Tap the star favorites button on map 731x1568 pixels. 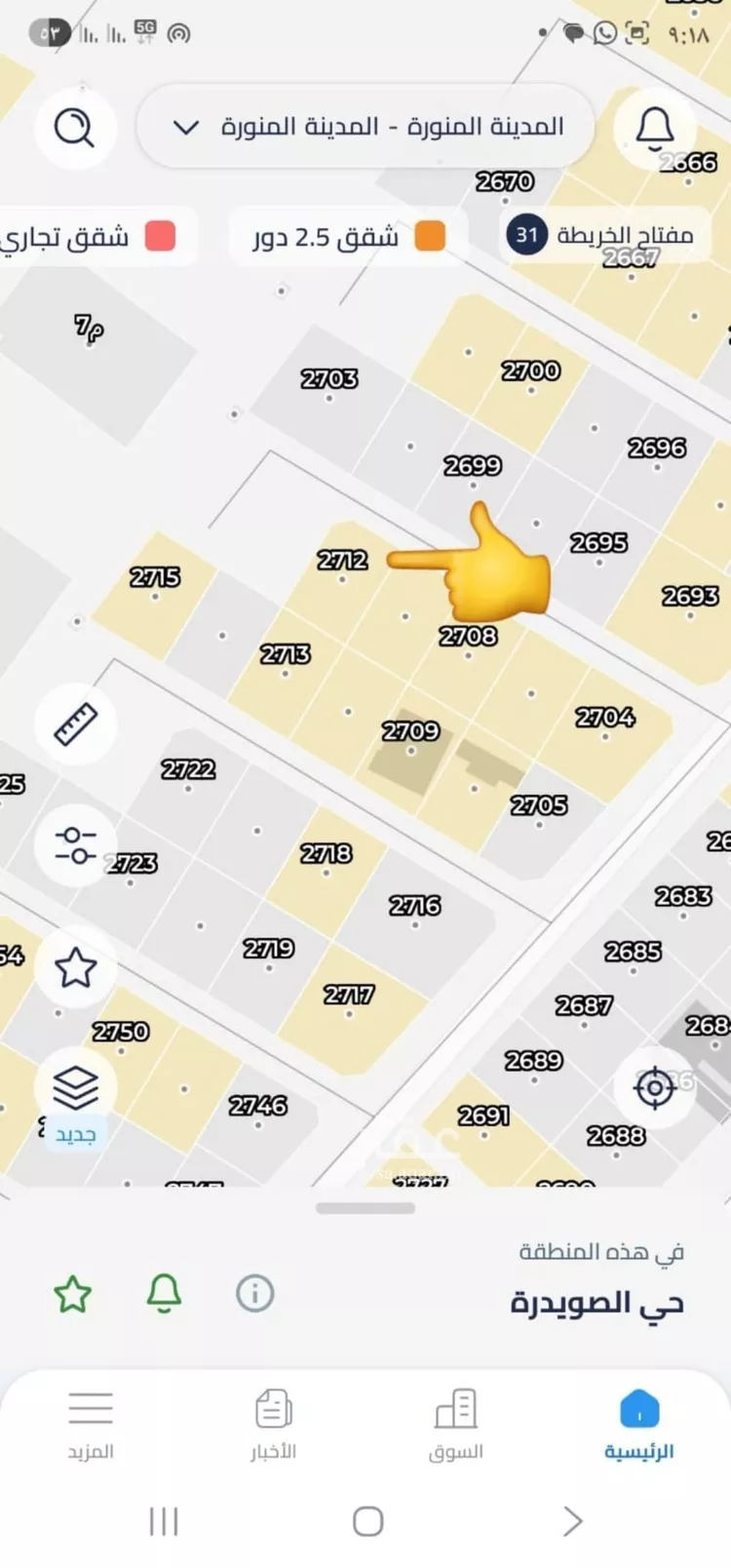[76, 967]
